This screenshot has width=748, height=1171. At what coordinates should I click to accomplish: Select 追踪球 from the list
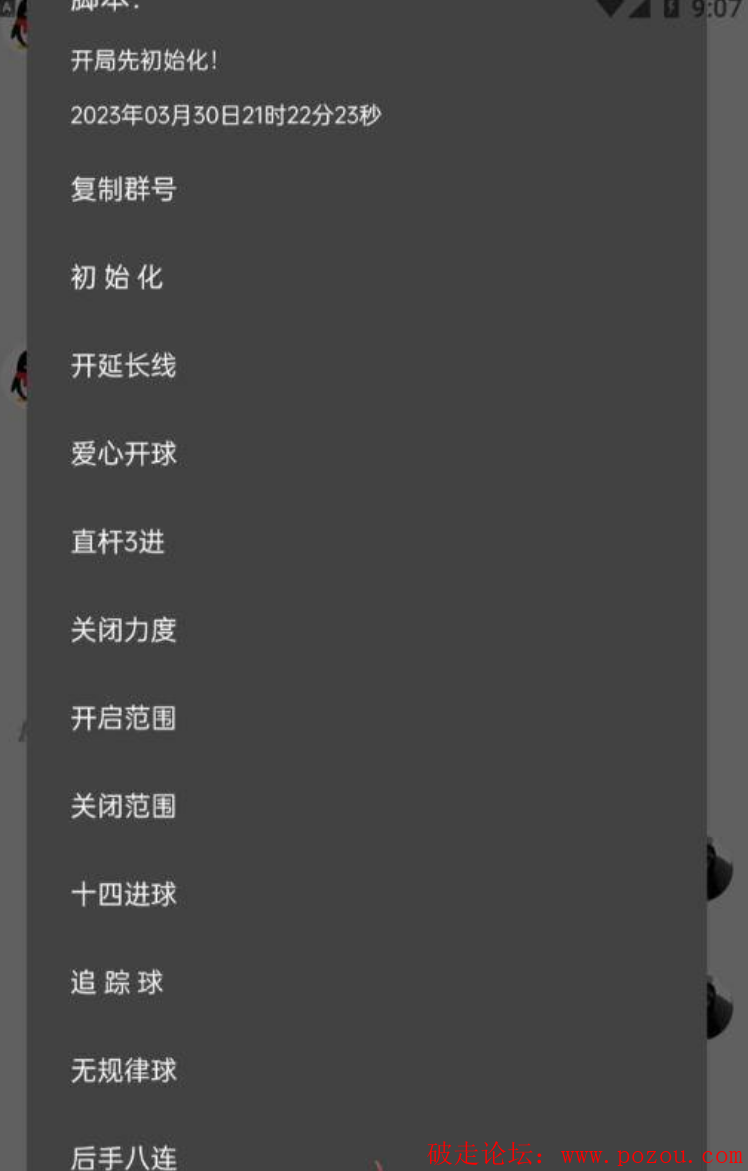[117, 982]
